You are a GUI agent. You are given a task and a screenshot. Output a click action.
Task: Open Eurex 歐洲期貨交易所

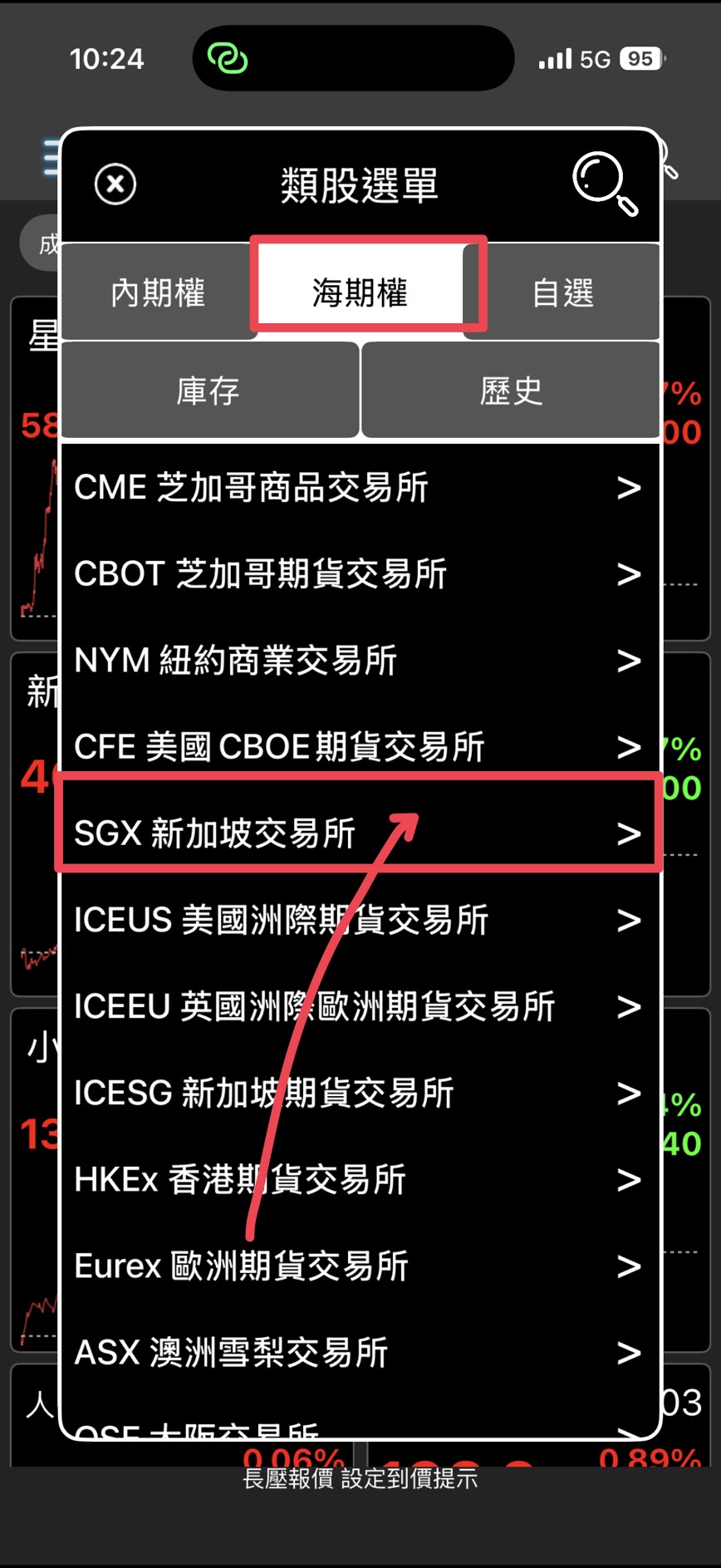pyautogui.click(x=357, y=1266)
